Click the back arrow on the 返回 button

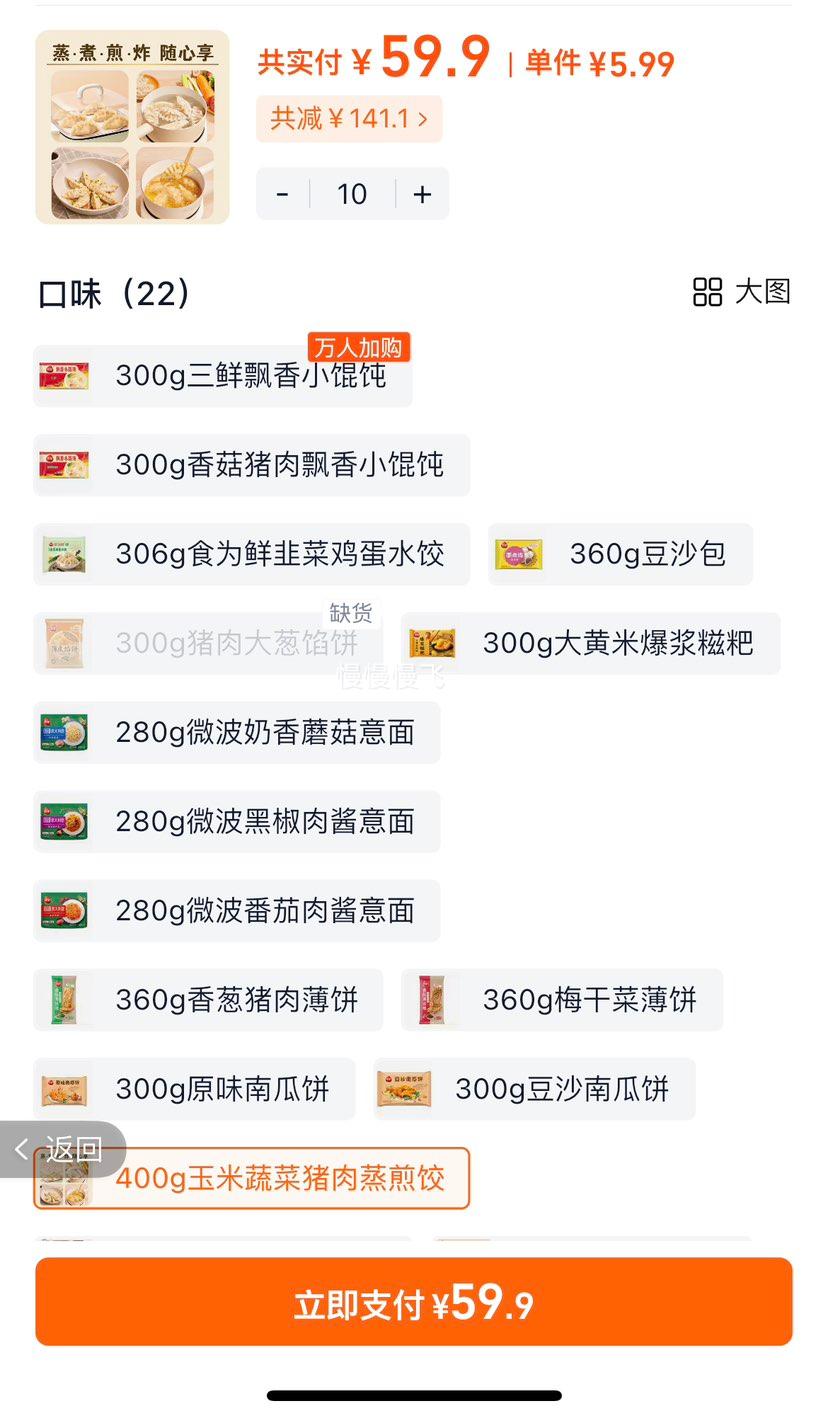coord(20,1150)
